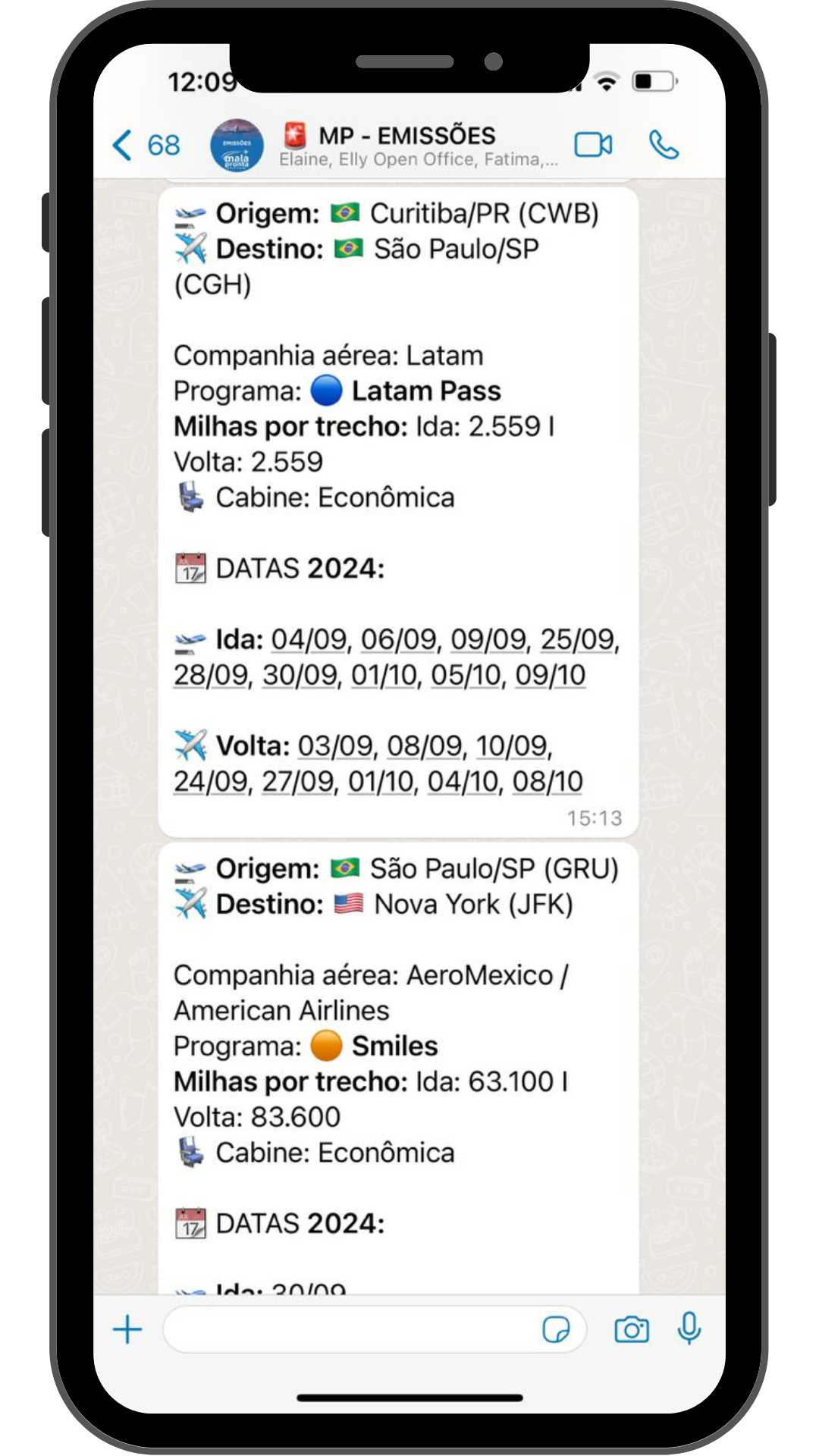The height and width of the screenshot is (1456, 819).
Task: Start a group video call
Action: click(593, 145)
